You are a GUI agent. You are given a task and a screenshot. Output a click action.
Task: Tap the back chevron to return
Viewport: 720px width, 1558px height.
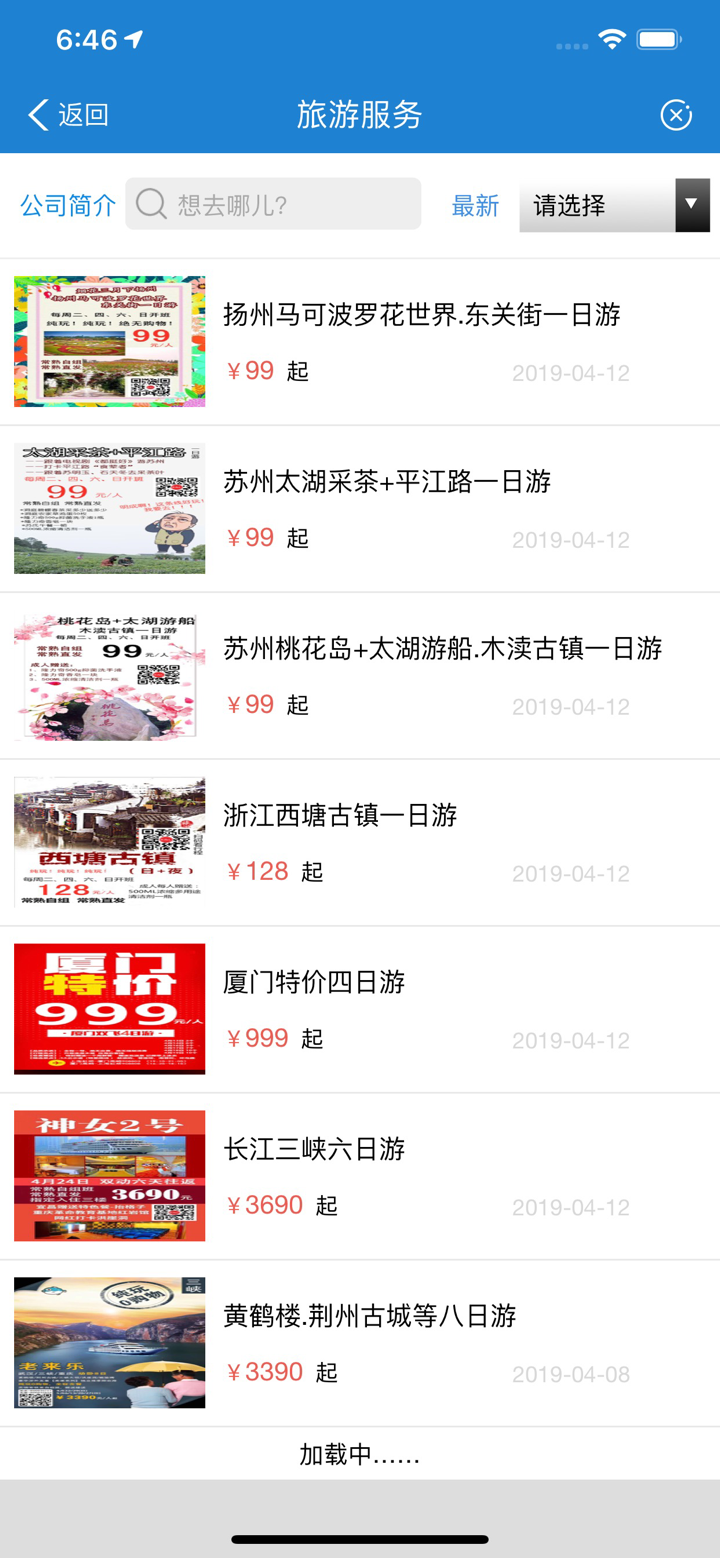(x=37, y=115)
